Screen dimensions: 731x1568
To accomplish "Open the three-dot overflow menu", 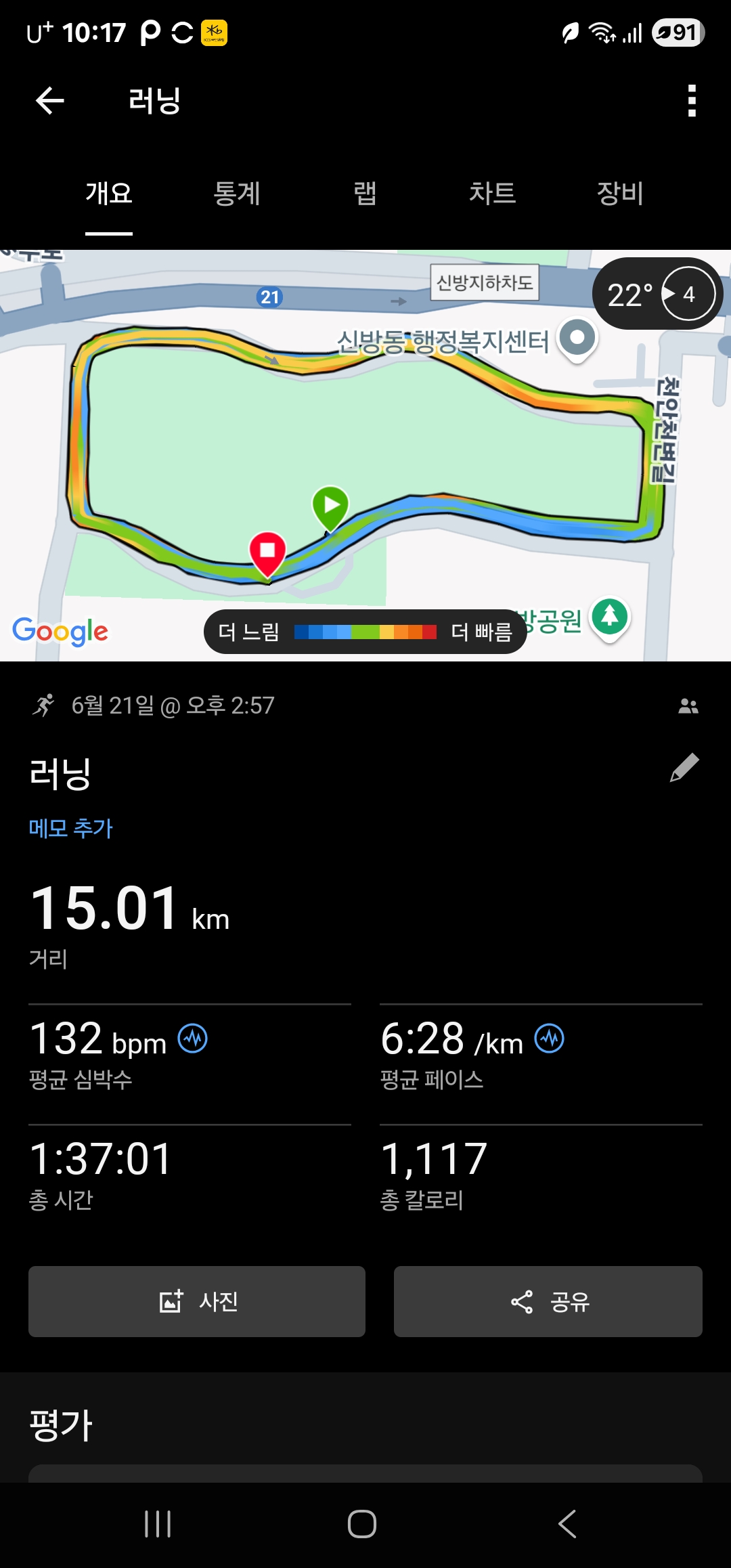I will click(691, 101).
